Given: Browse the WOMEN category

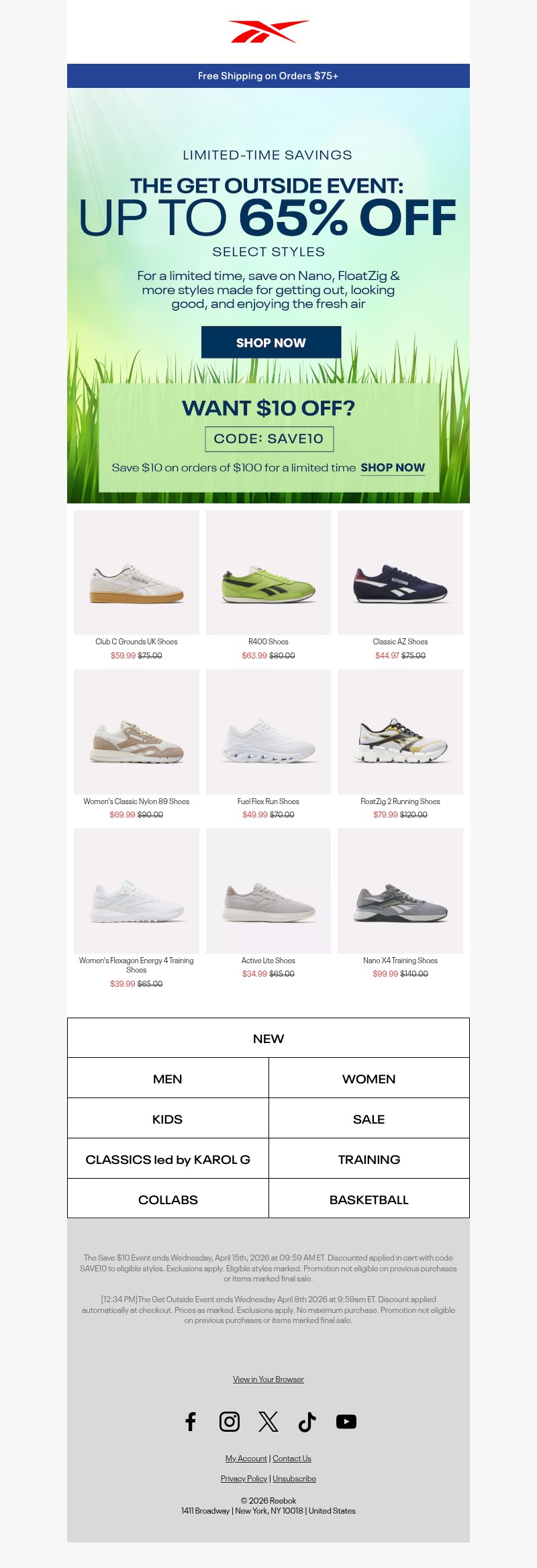Looking at the screenshot, I should 369,1079.
